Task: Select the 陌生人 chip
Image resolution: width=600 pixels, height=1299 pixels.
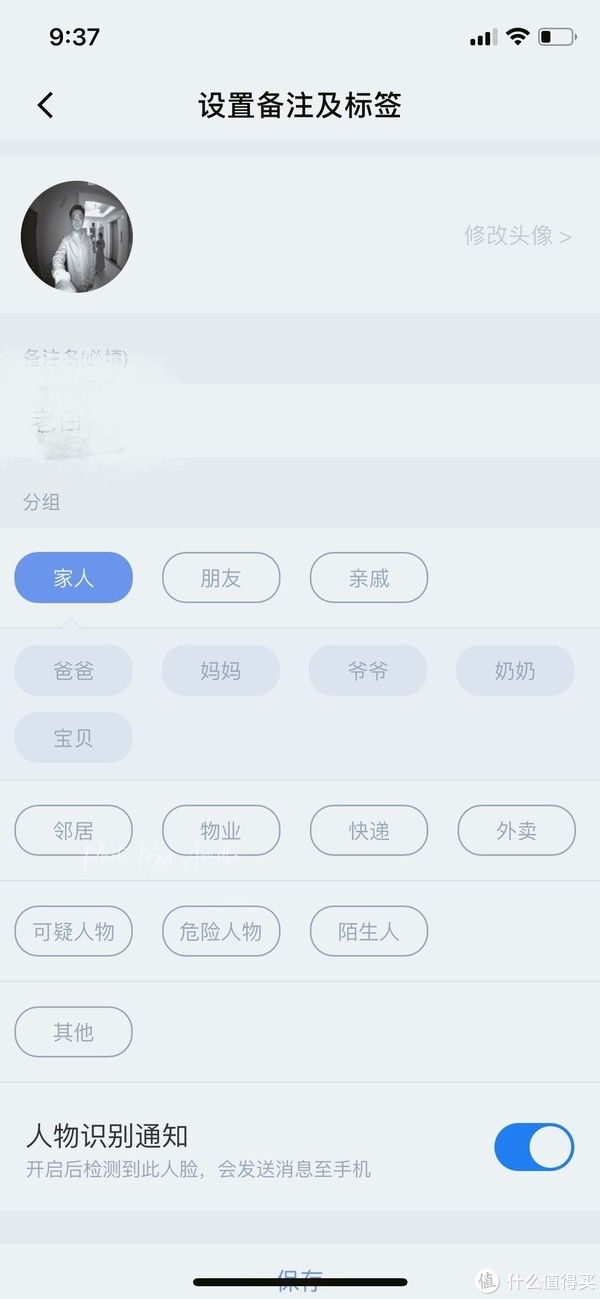Action: [369, 932]
